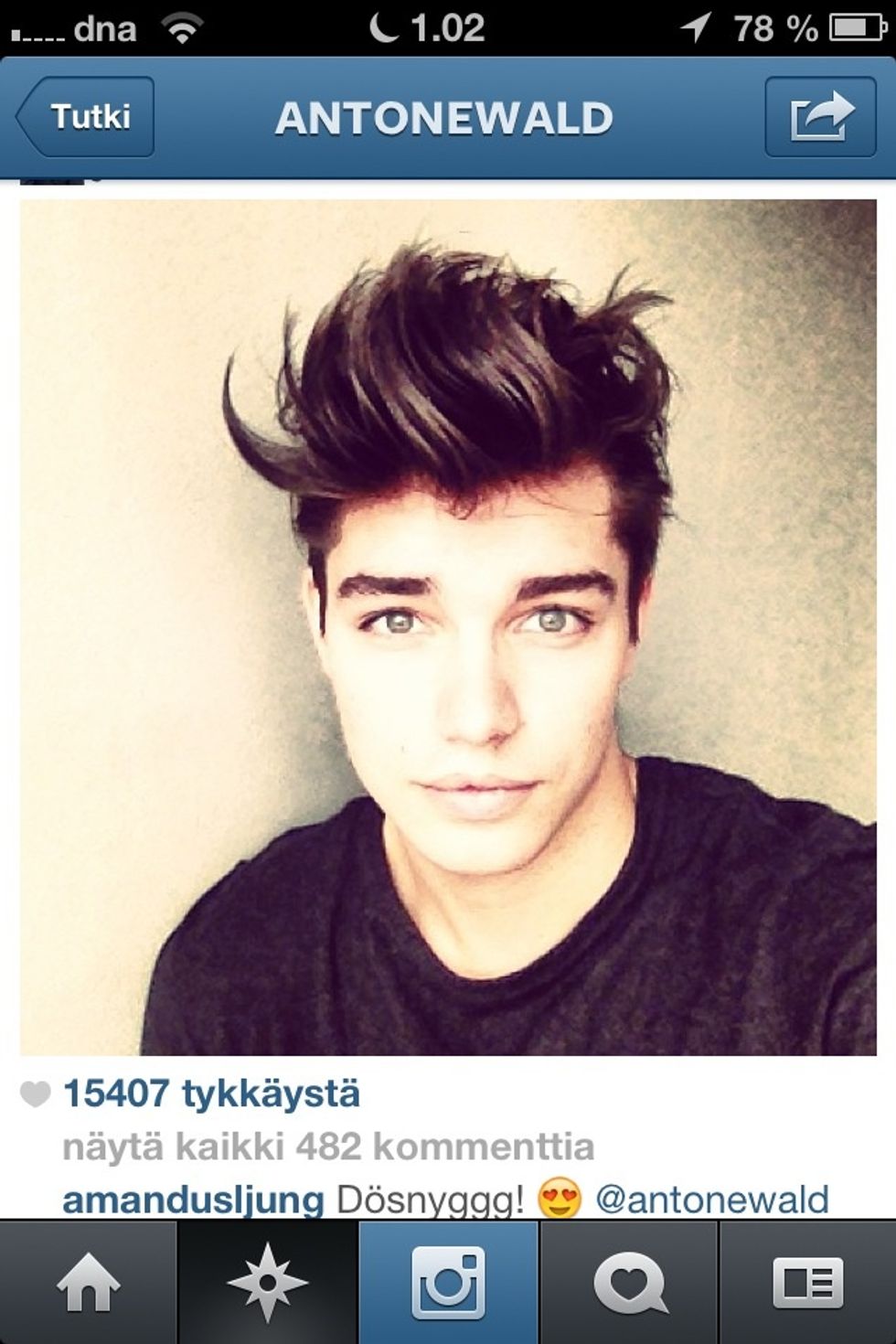
Task: Switch to the Explore star tab
Action: pos(268,1283)
